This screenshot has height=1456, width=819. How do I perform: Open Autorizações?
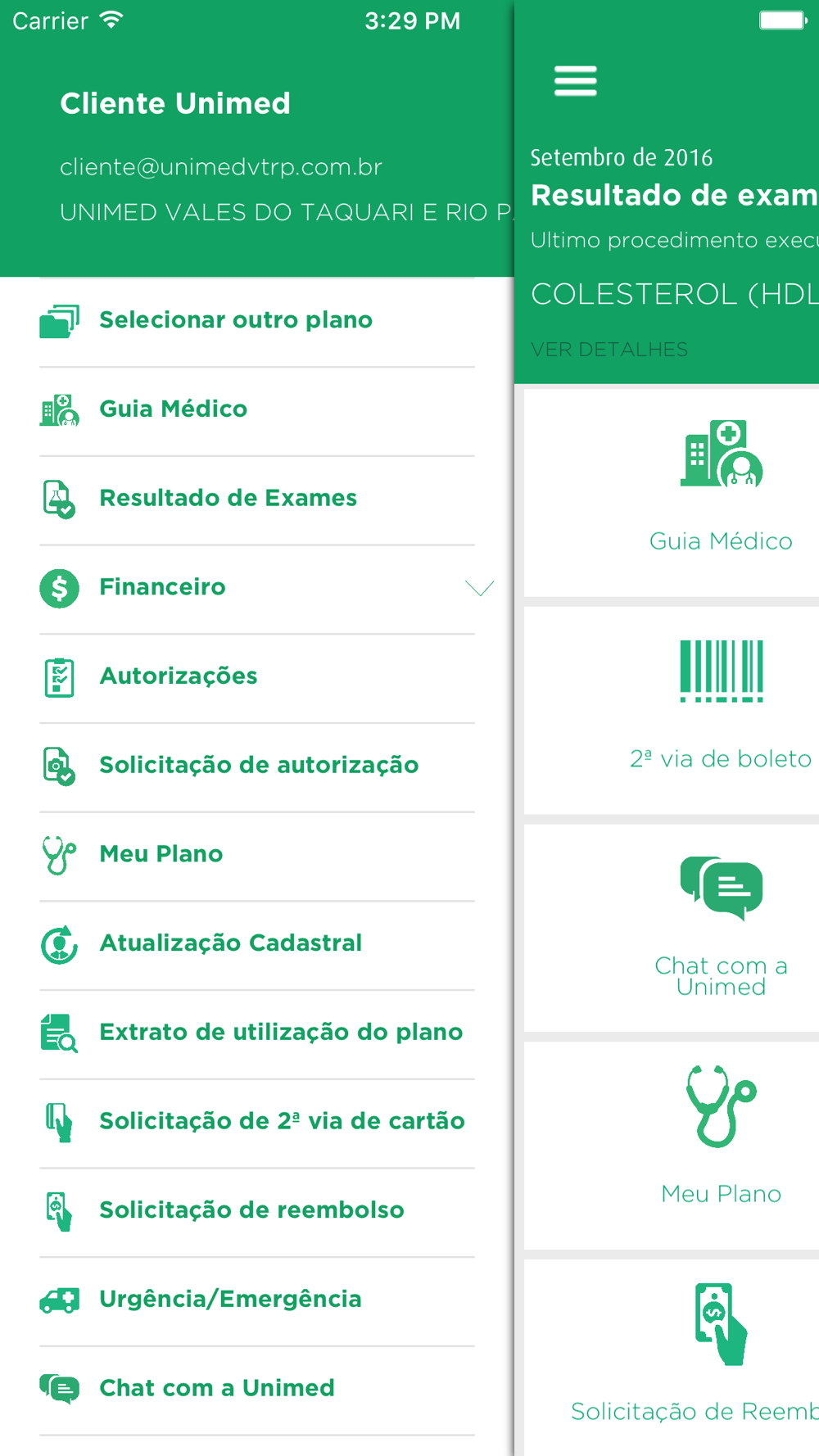pos(257,677)
